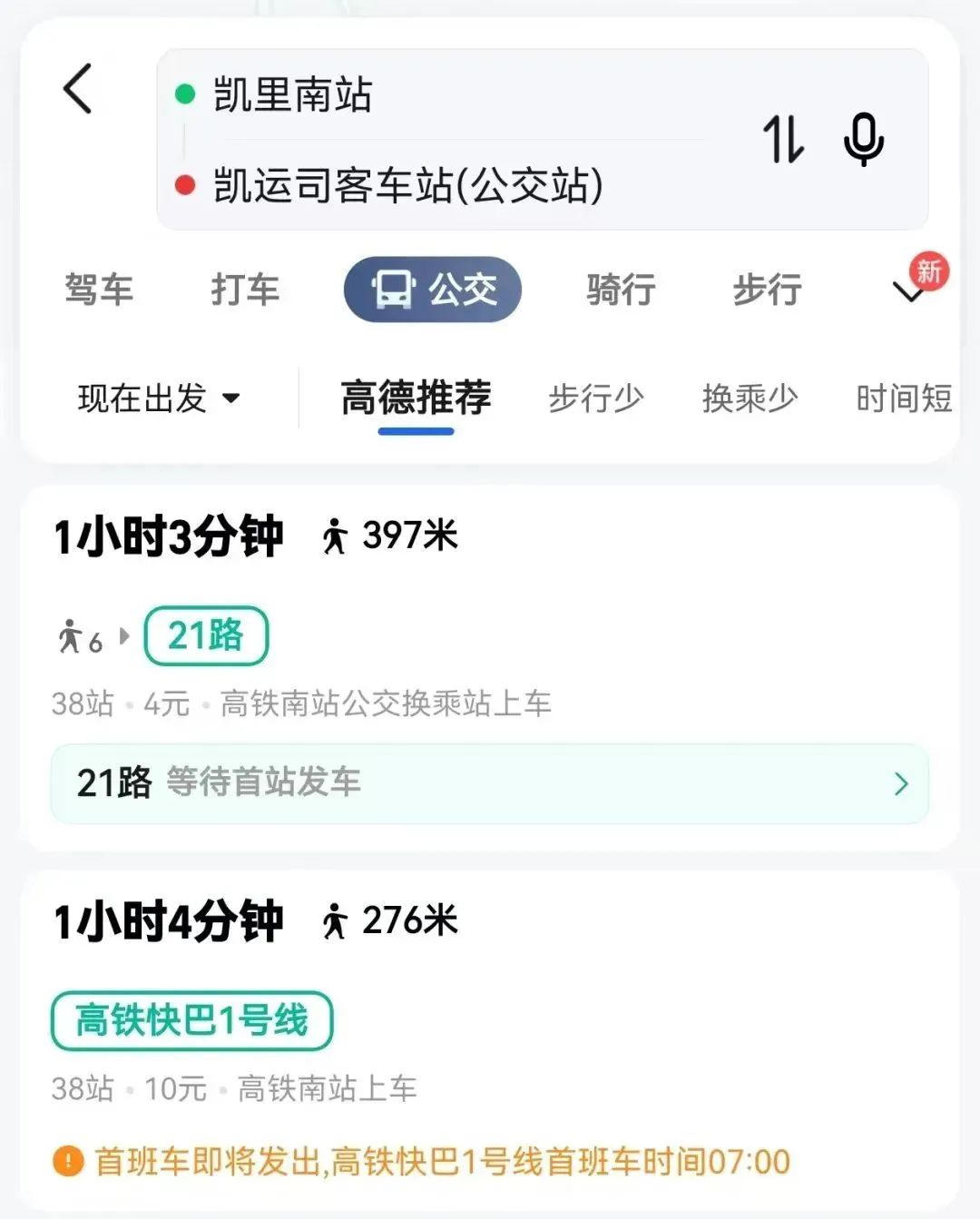Switch to 步行 walking mode
This screenshot has height=1219, width=980.
point(767,290)
